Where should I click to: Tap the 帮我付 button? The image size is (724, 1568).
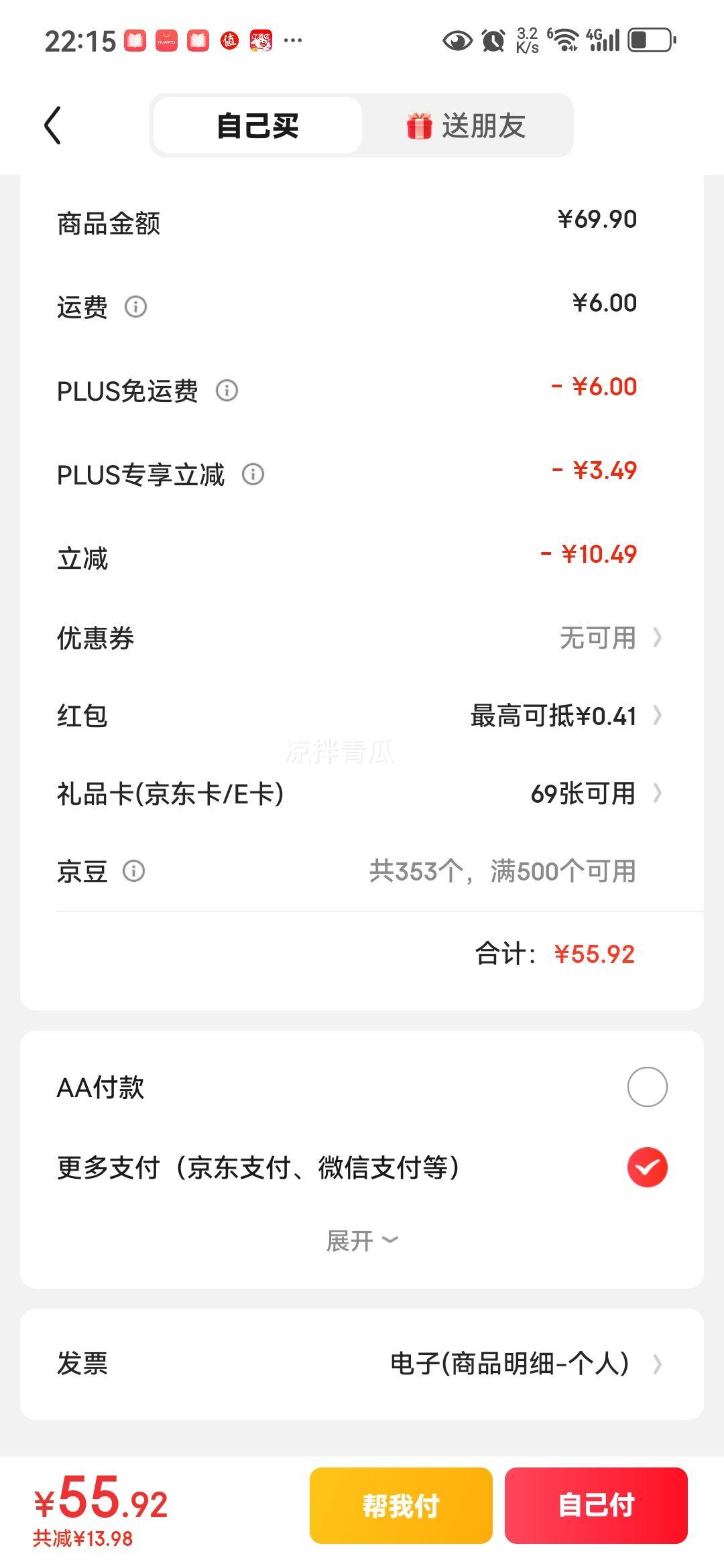click(x=401, y=1506)
